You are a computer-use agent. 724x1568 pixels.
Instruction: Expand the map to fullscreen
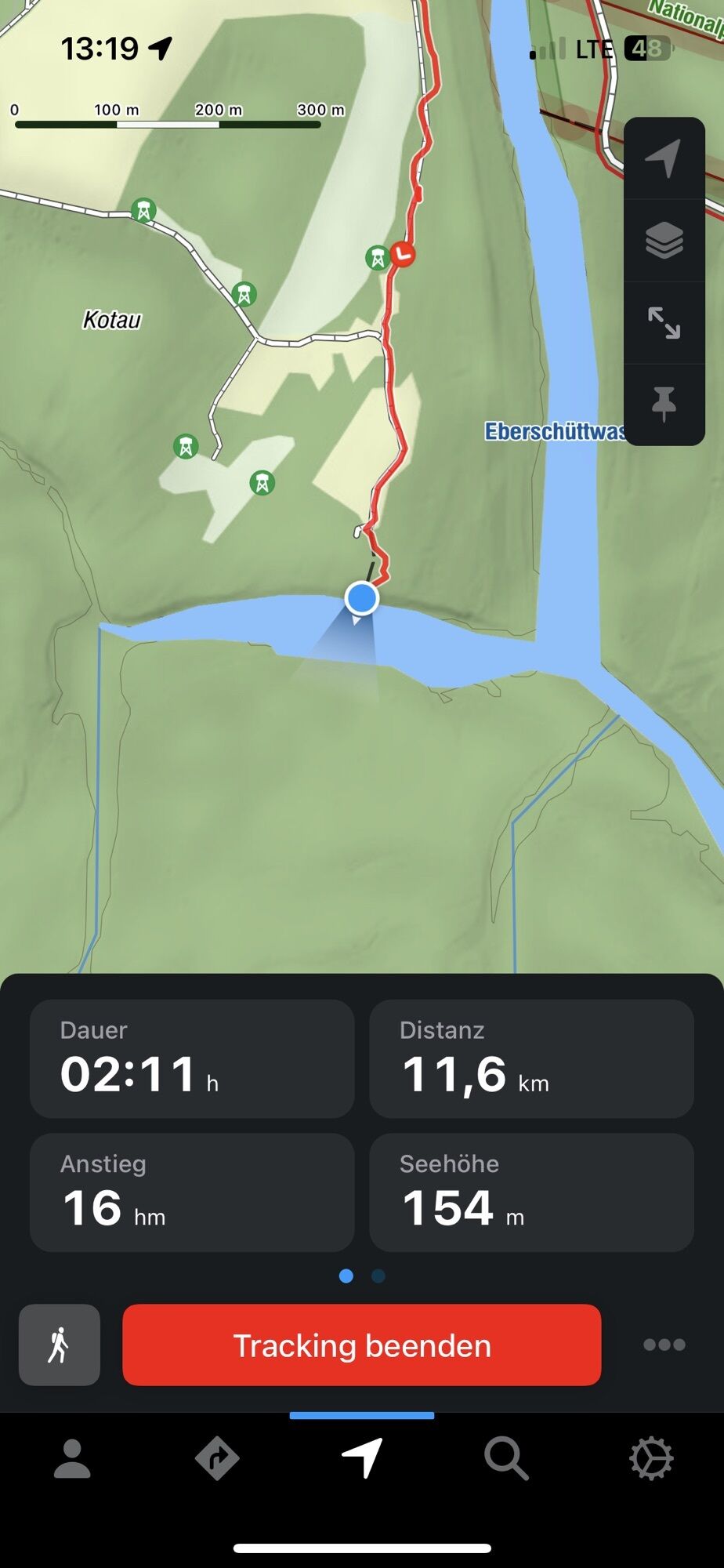pos(664,322)
